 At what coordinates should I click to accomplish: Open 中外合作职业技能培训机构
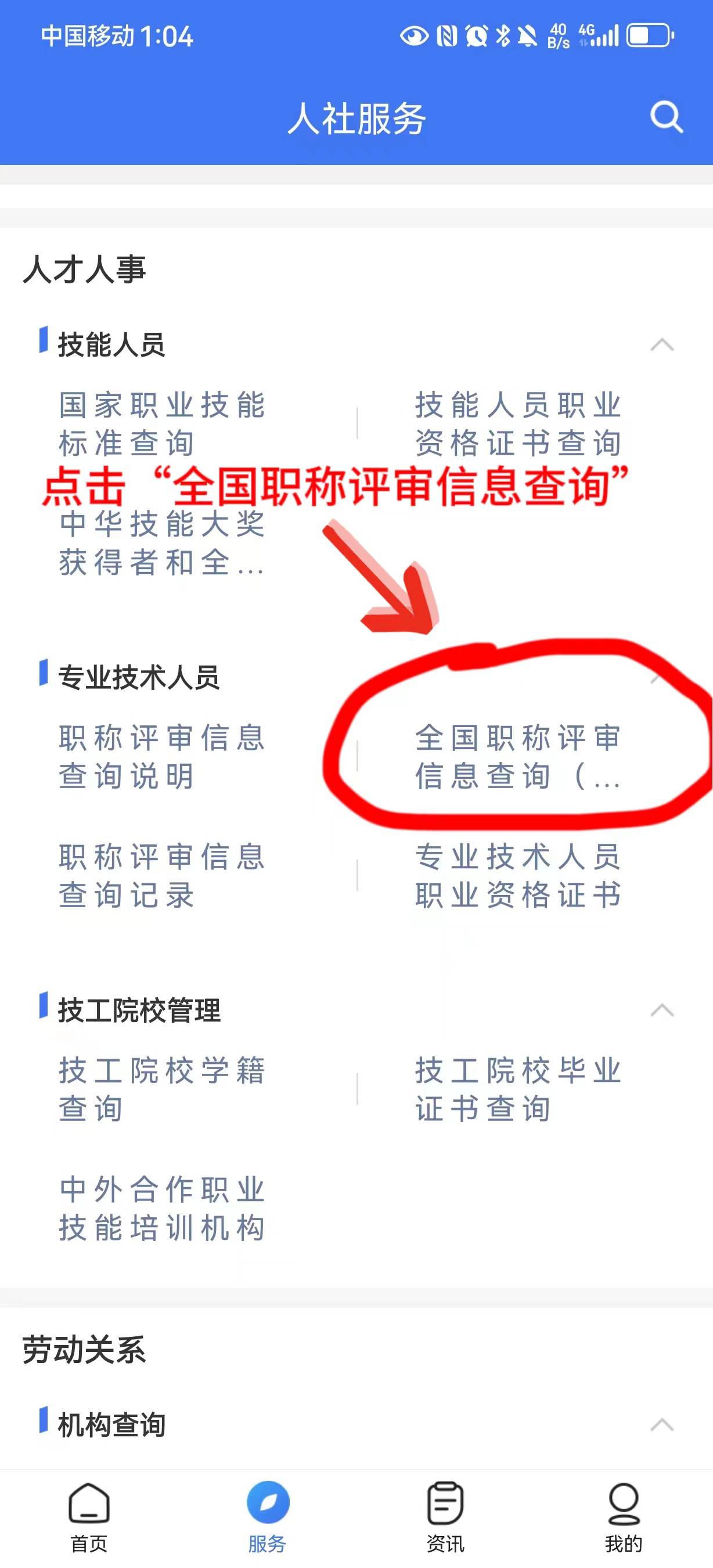pos(162,1209)
